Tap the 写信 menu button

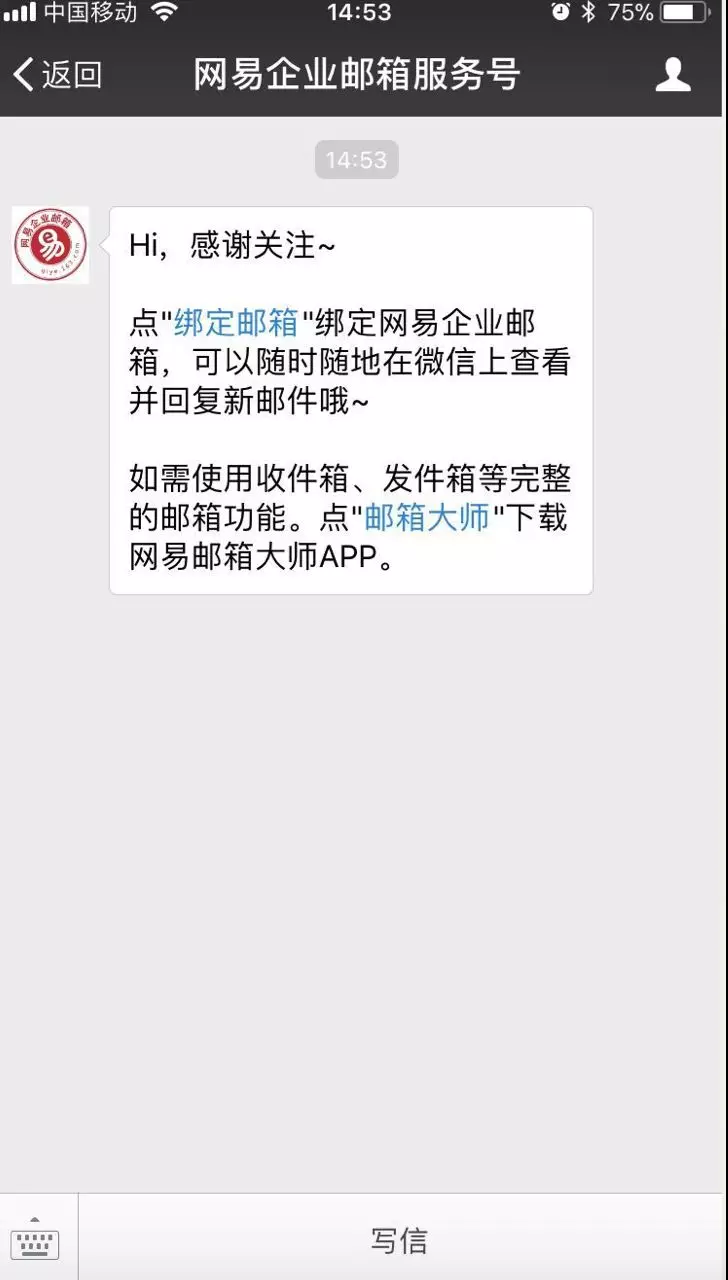400,1240
